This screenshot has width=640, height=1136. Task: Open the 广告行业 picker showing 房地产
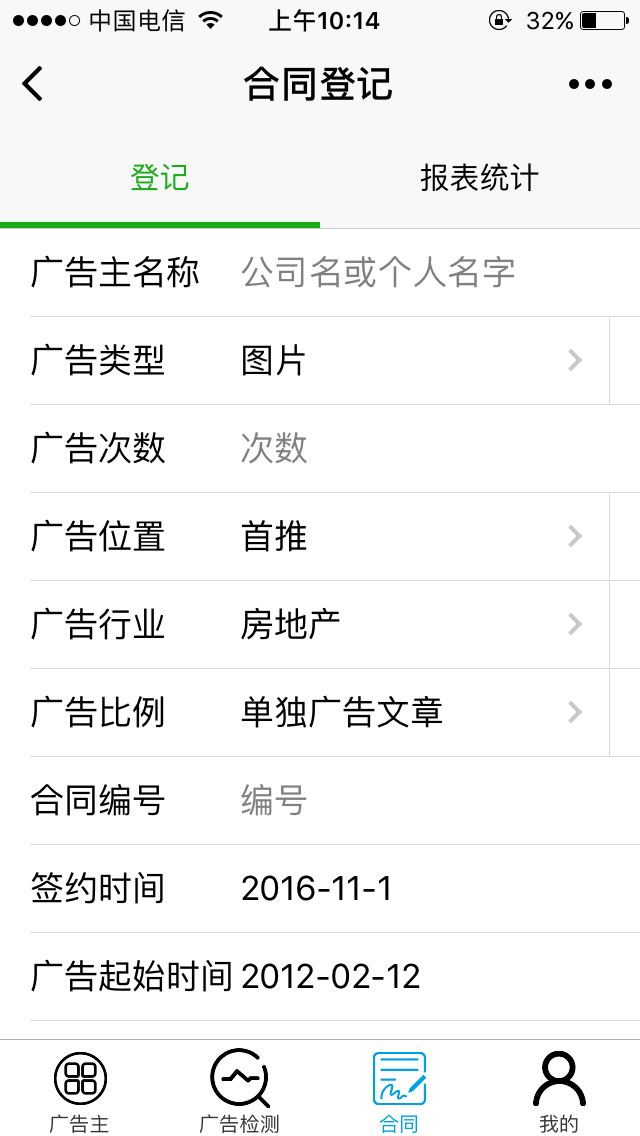point(410,625)
